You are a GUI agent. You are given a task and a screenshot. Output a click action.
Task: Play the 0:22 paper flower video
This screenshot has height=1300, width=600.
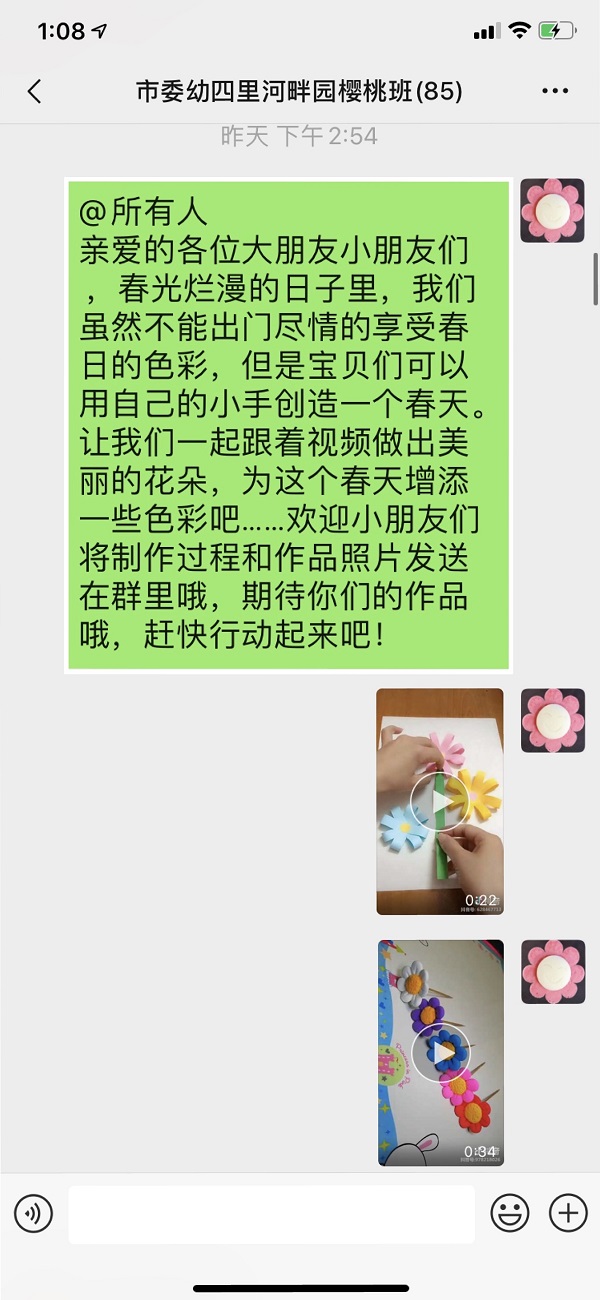click(x=440, y=802)
